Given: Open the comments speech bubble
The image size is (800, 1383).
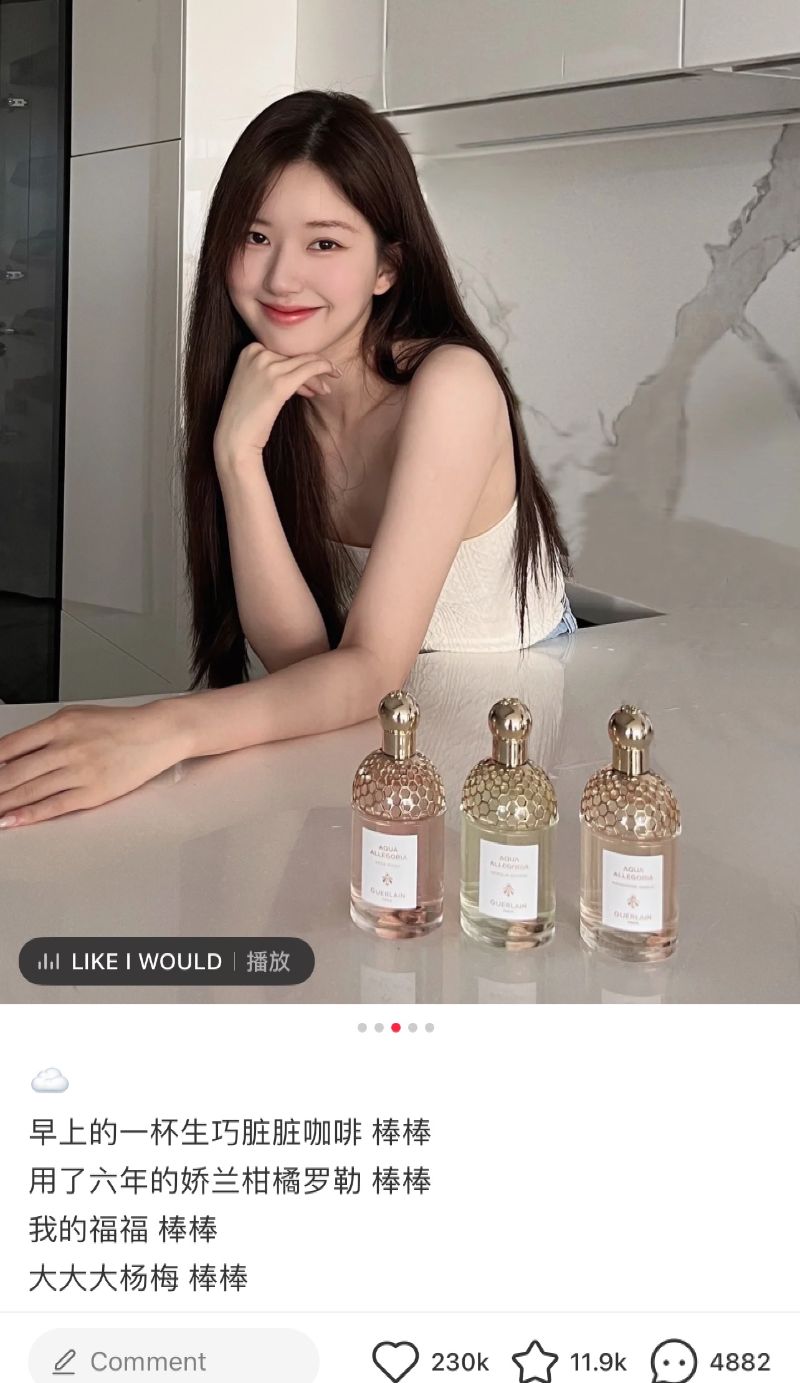Looking at the screenshot, I should (x=673, y=1361).
